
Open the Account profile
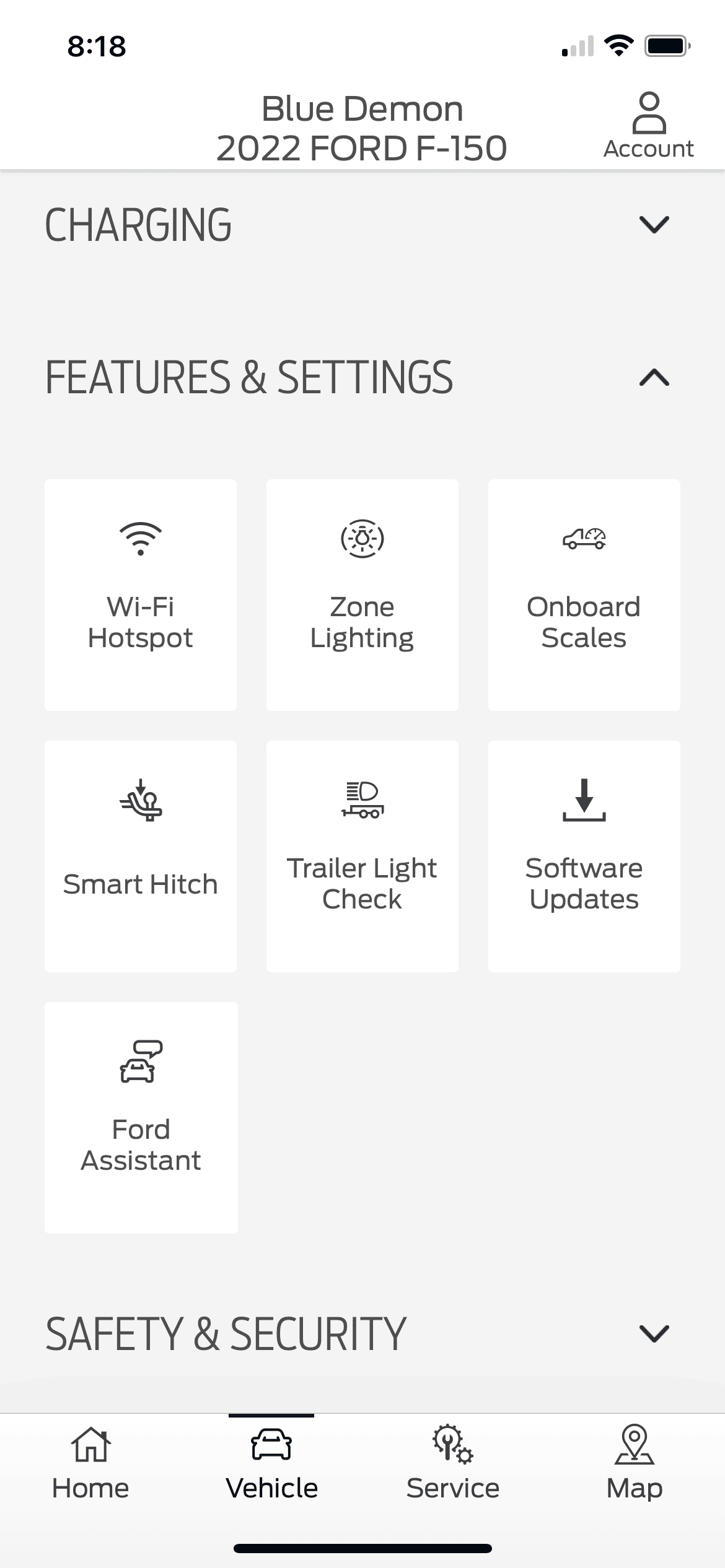click(648, 126)
